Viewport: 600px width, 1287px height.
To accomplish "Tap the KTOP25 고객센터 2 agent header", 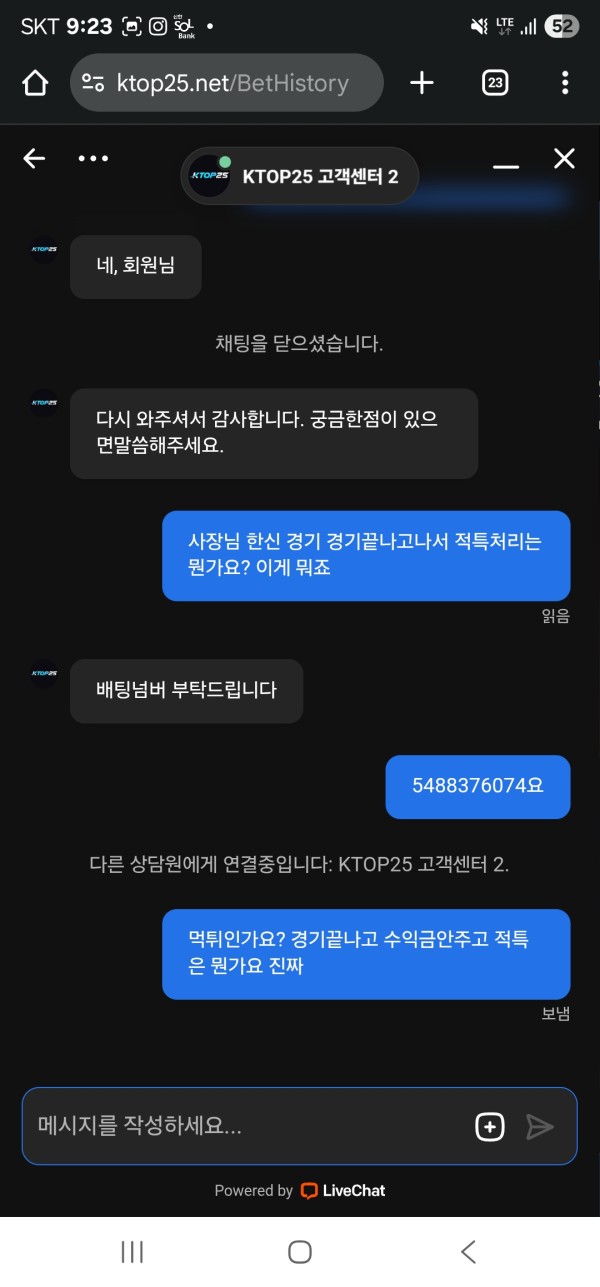I will [299, 176].
